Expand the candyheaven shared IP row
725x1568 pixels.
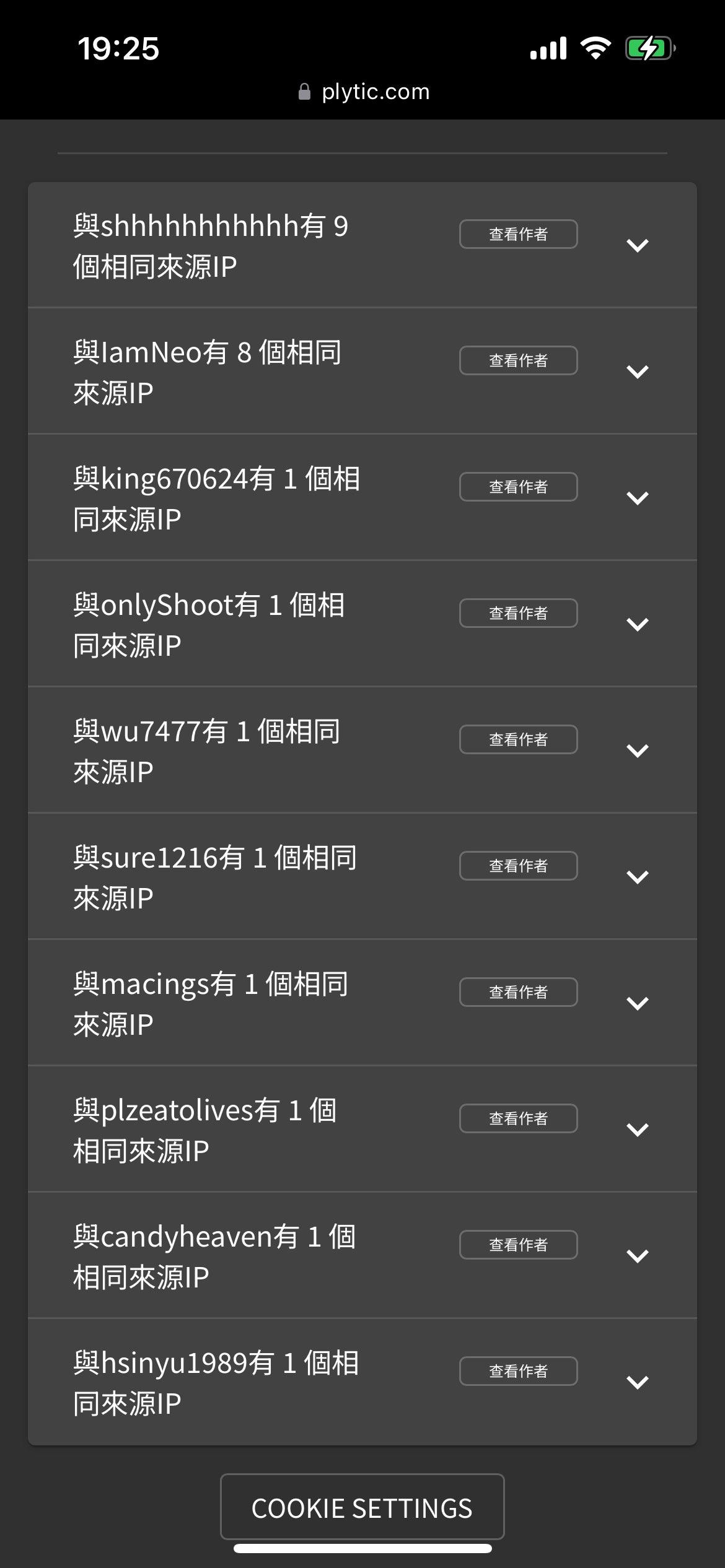point(637,1256)
